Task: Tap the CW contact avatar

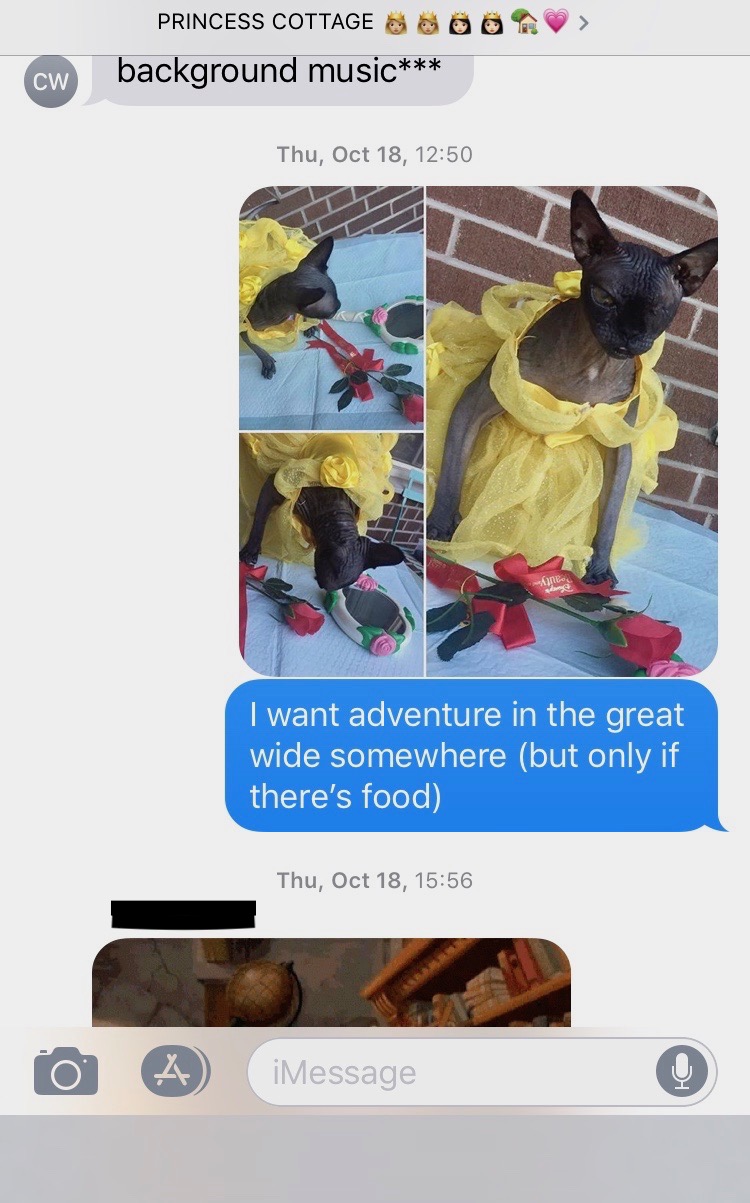Action: (50, 82)
